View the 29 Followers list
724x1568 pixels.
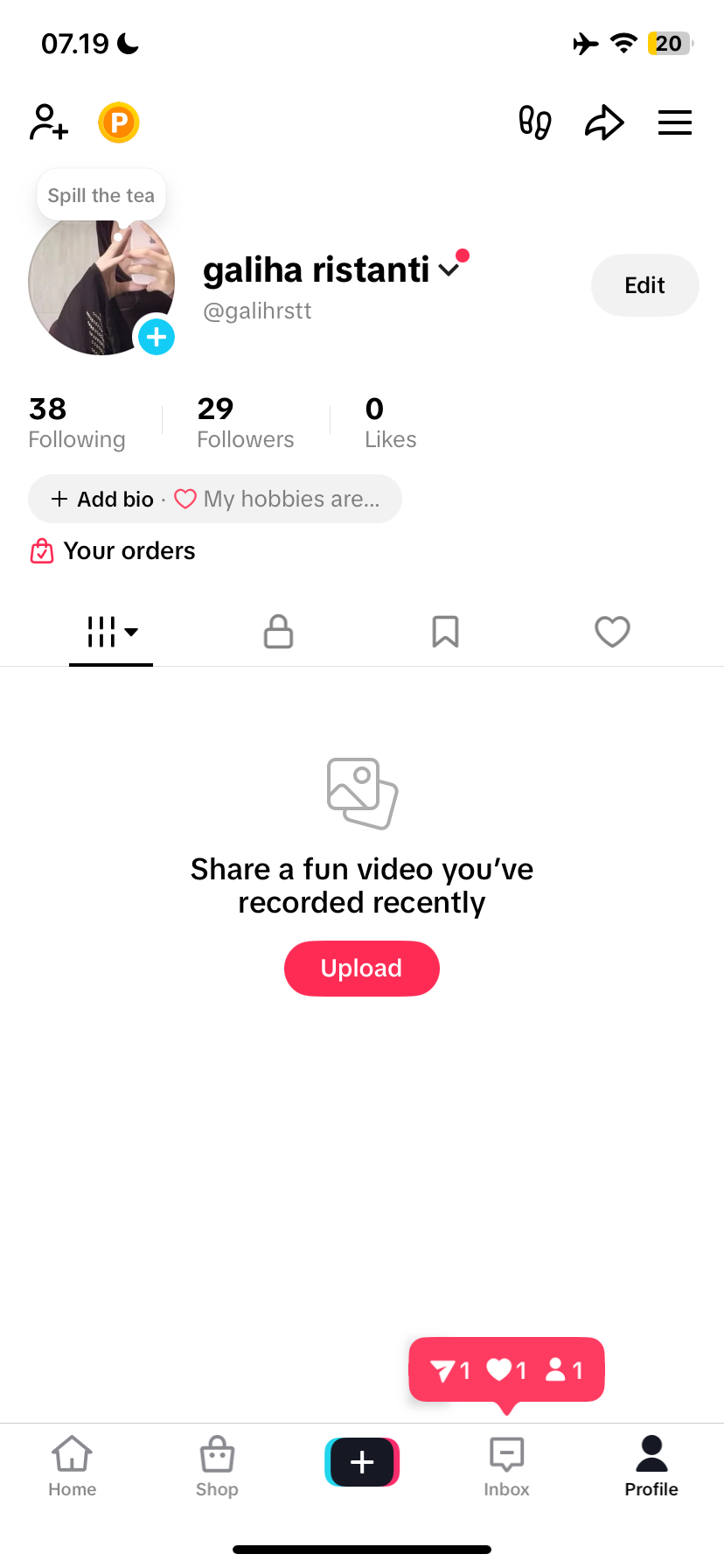(246, 422)
